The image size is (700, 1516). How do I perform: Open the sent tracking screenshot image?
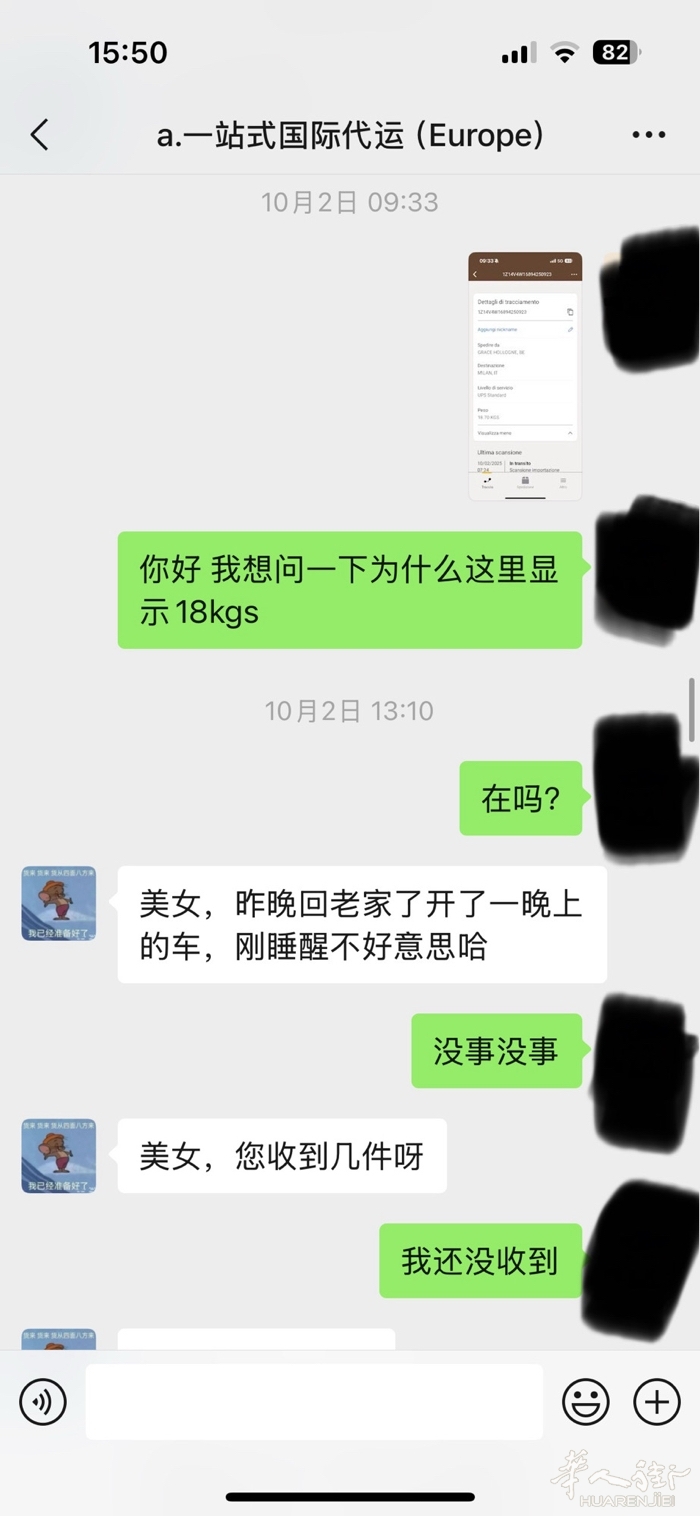coord(525,376)
